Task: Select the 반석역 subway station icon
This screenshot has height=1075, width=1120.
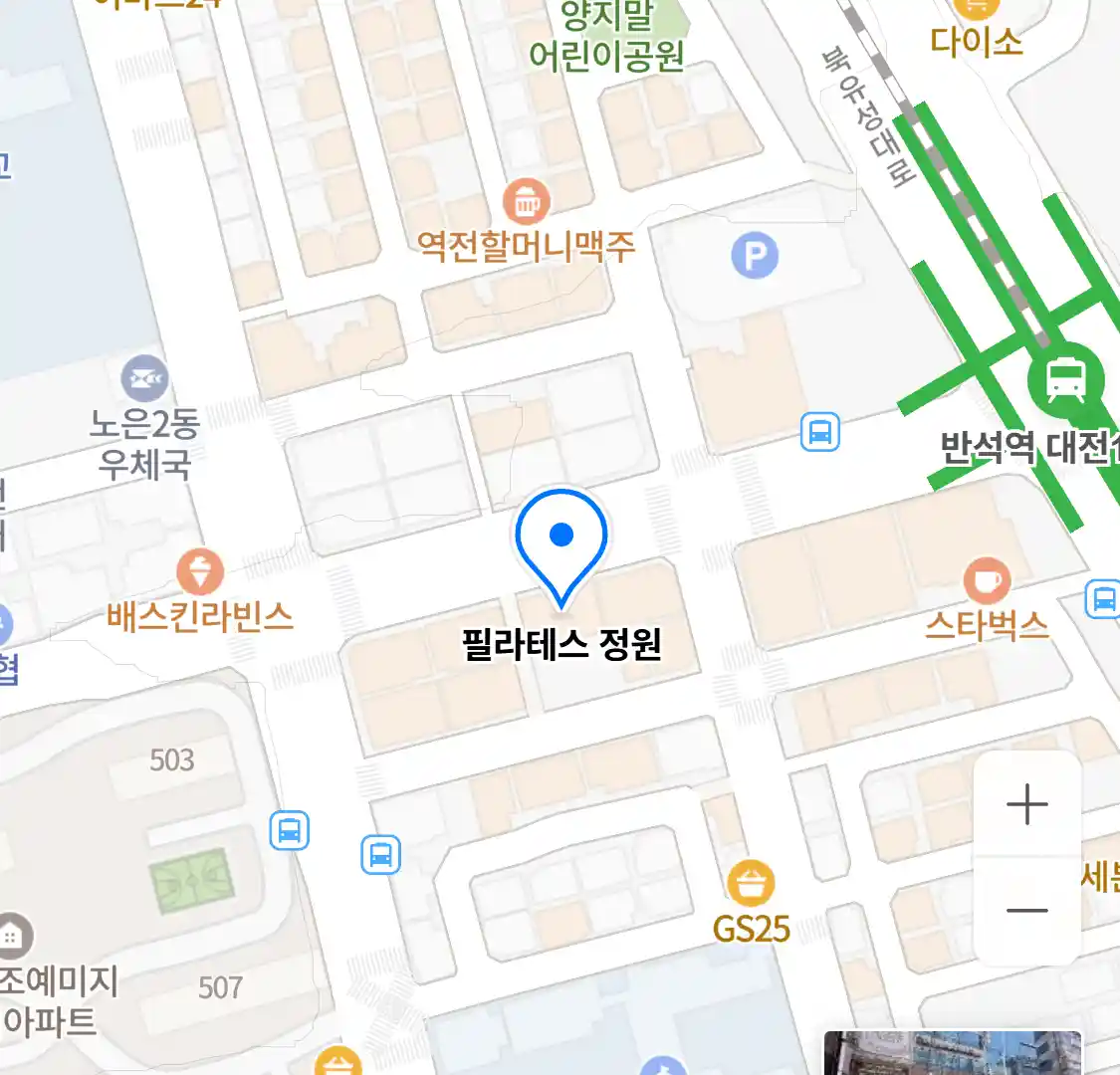Action: pos(1065,380)
